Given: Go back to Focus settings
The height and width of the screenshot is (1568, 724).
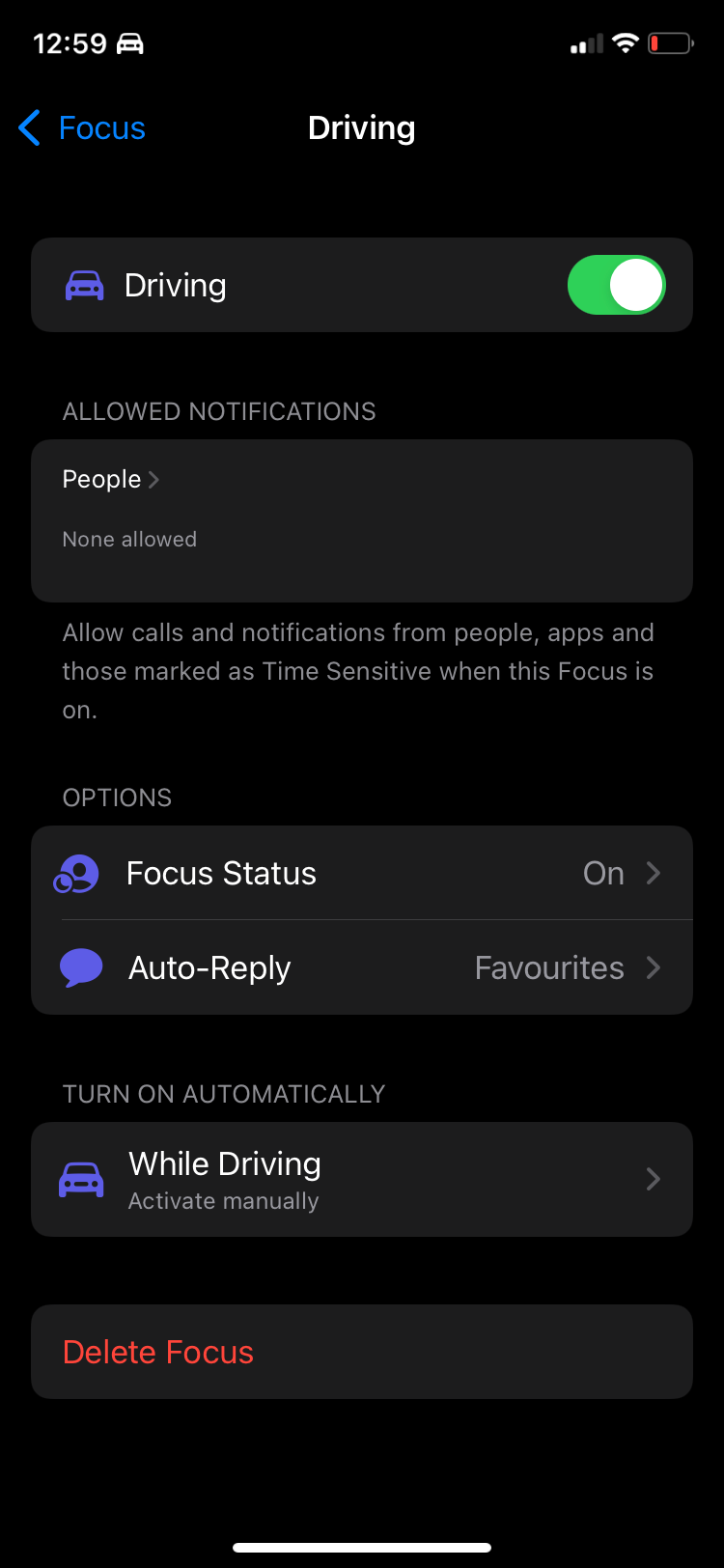Looking at the screenshot, I should coord(82,128).
